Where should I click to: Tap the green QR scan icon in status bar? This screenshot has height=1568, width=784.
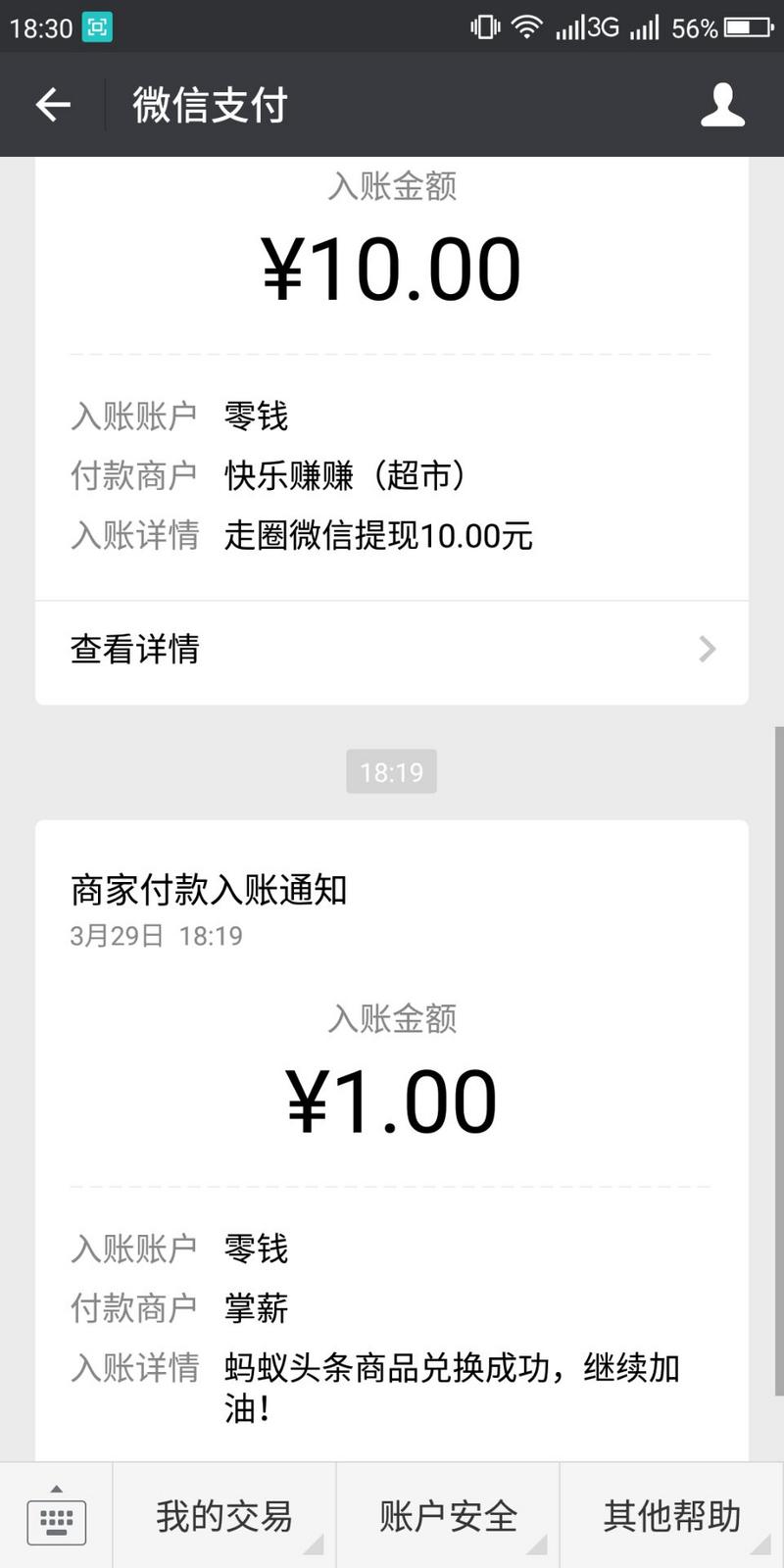[97, 24]
